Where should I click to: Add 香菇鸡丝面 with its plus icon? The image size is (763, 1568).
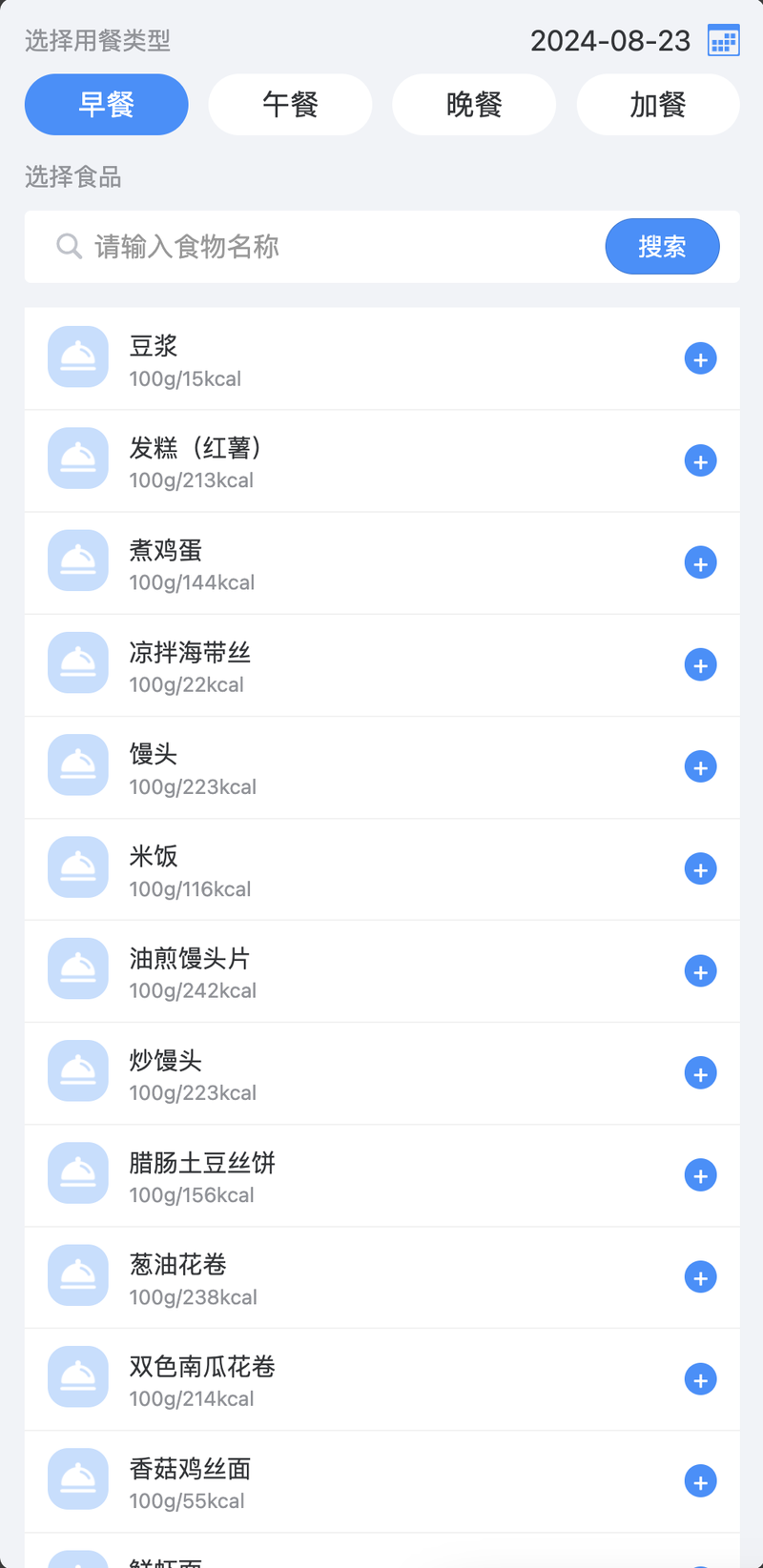(x=700, y=1481)
